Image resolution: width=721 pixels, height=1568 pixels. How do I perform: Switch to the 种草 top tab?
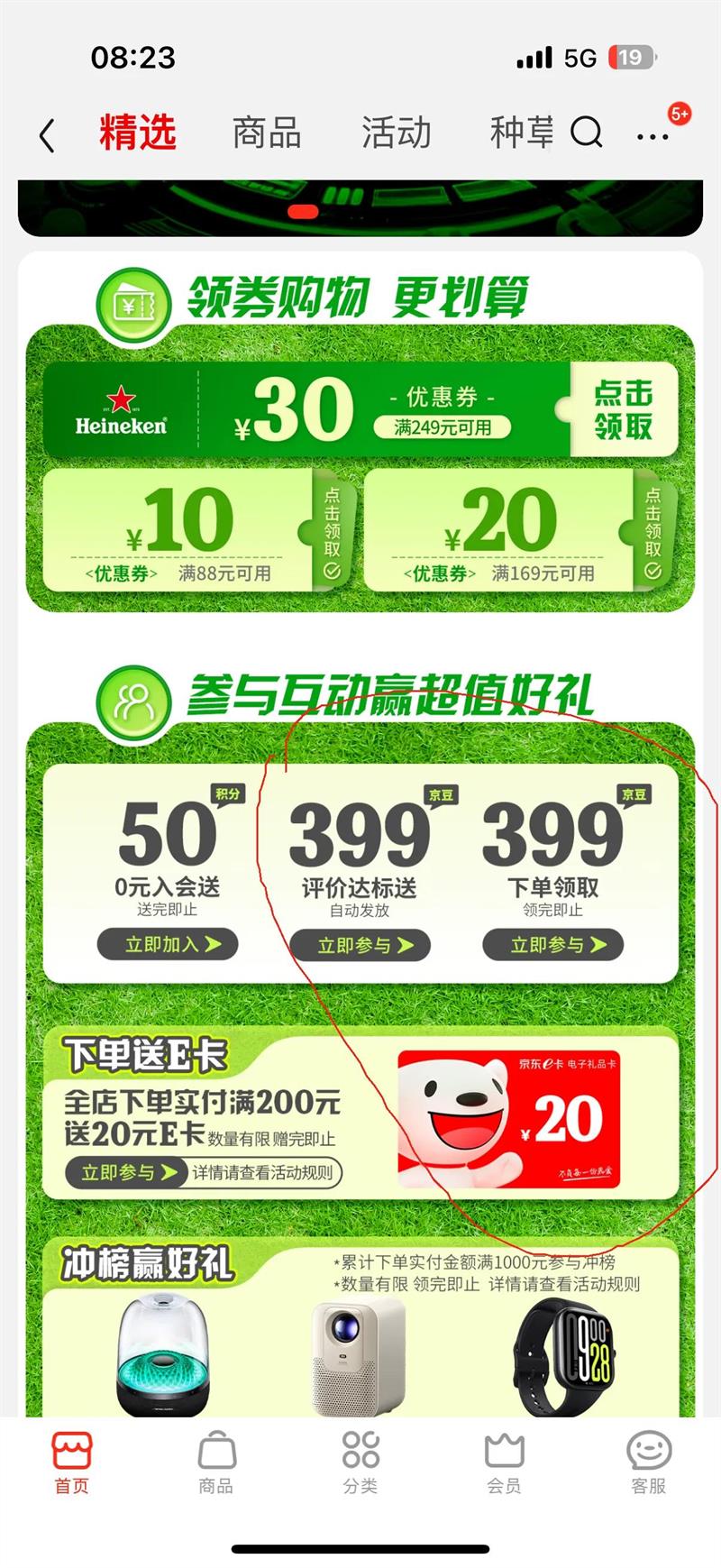(x=521, y=133)
